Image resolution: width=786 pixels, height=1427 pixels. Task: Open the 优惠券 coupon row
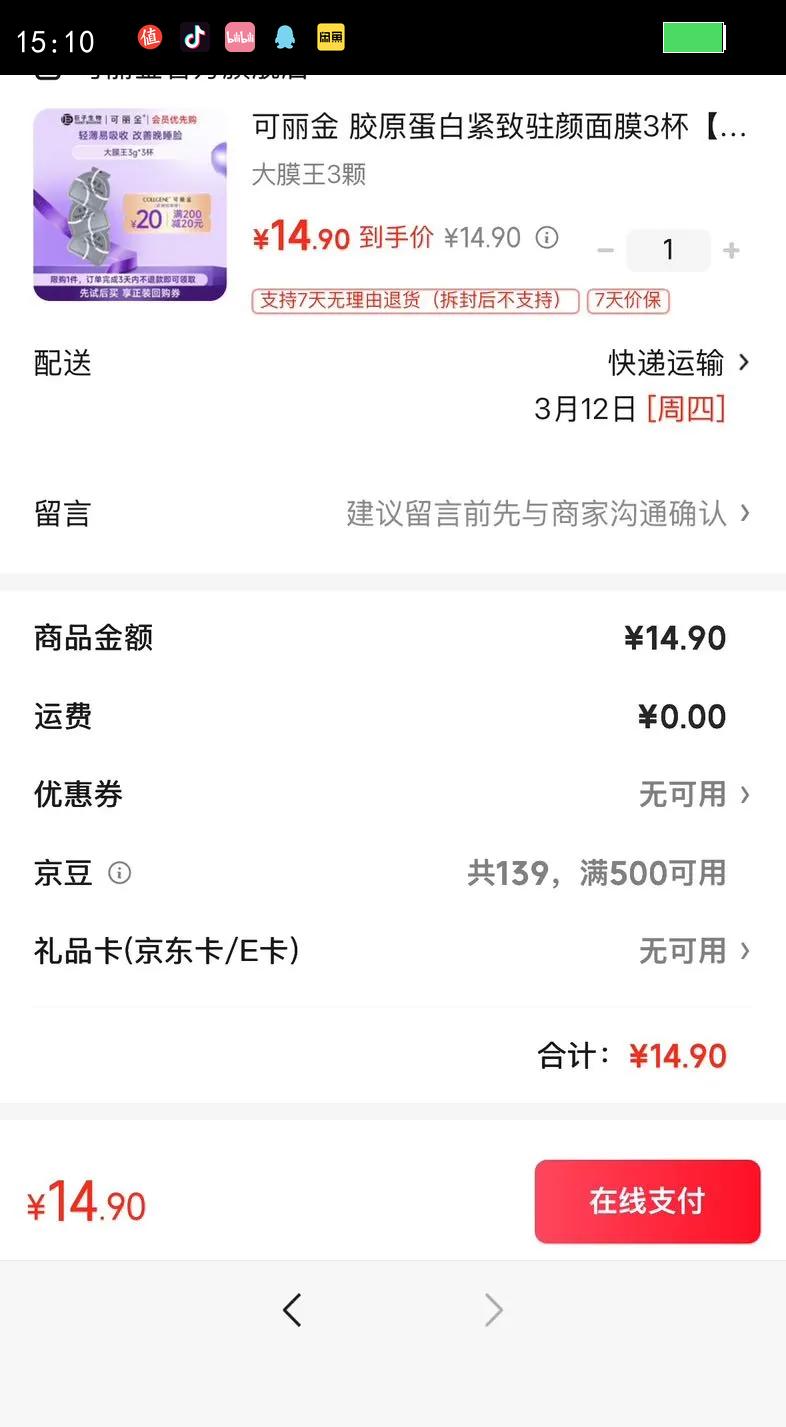coord(392,795)
